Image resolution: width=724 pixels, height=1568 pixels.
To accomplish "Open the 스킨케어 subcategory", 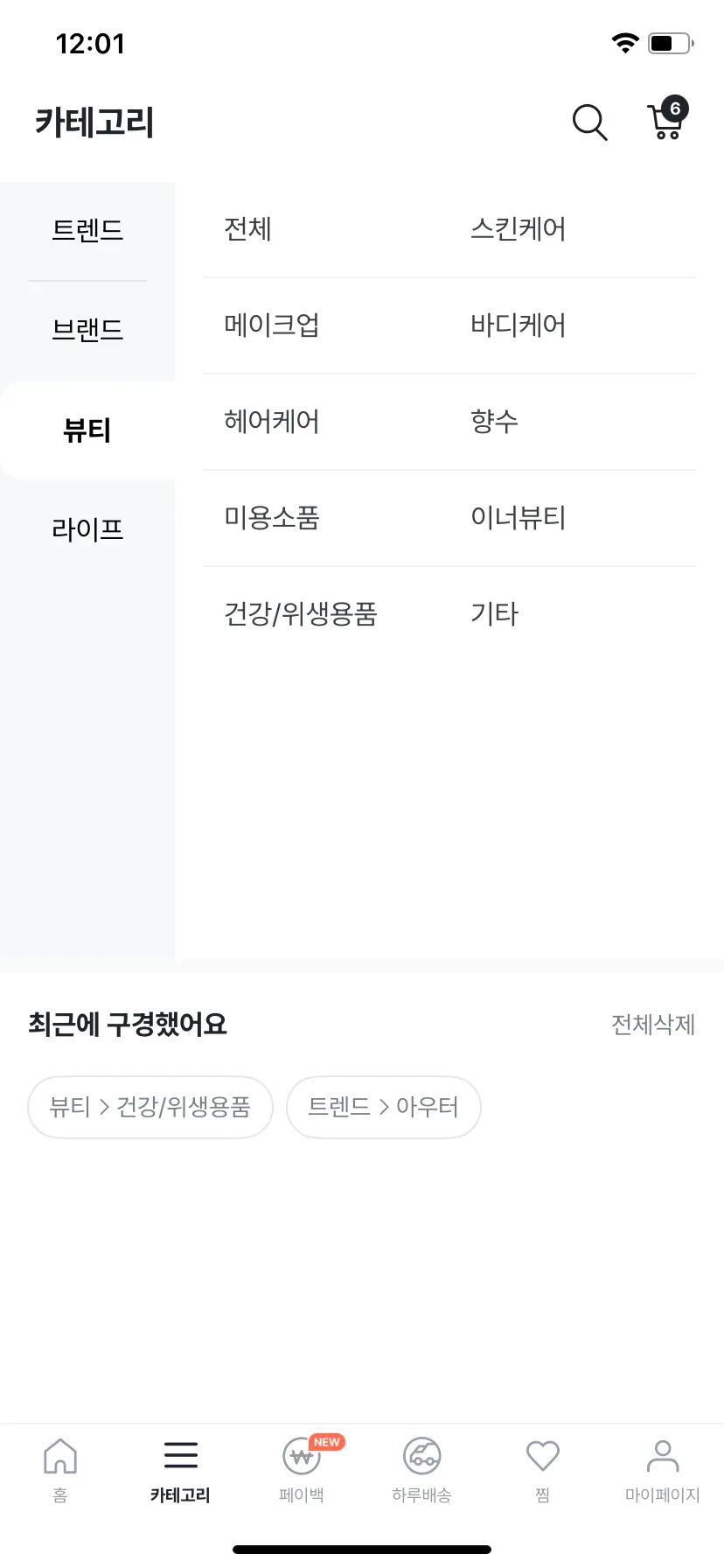I will (x=518, y=229).
